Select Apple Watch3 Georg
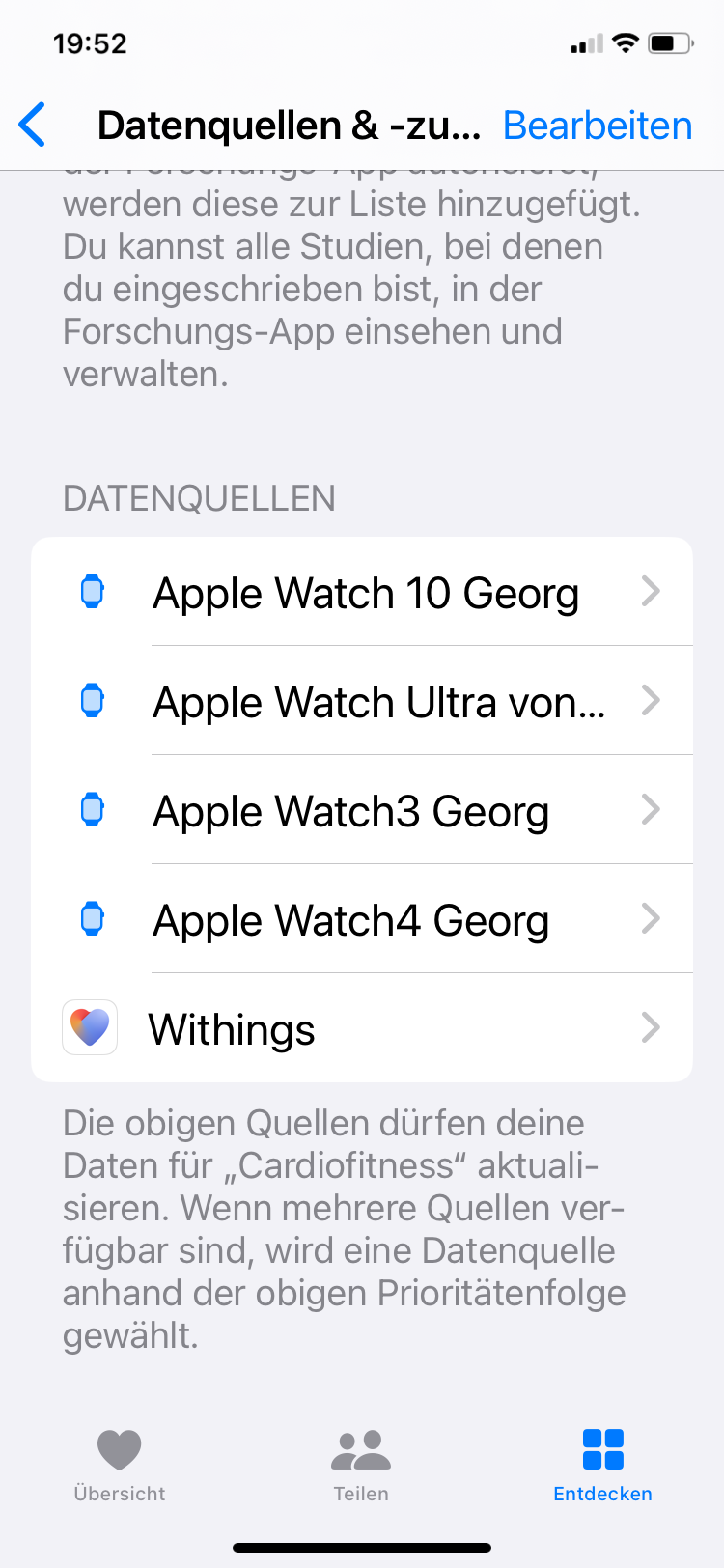 pos(363,810)
